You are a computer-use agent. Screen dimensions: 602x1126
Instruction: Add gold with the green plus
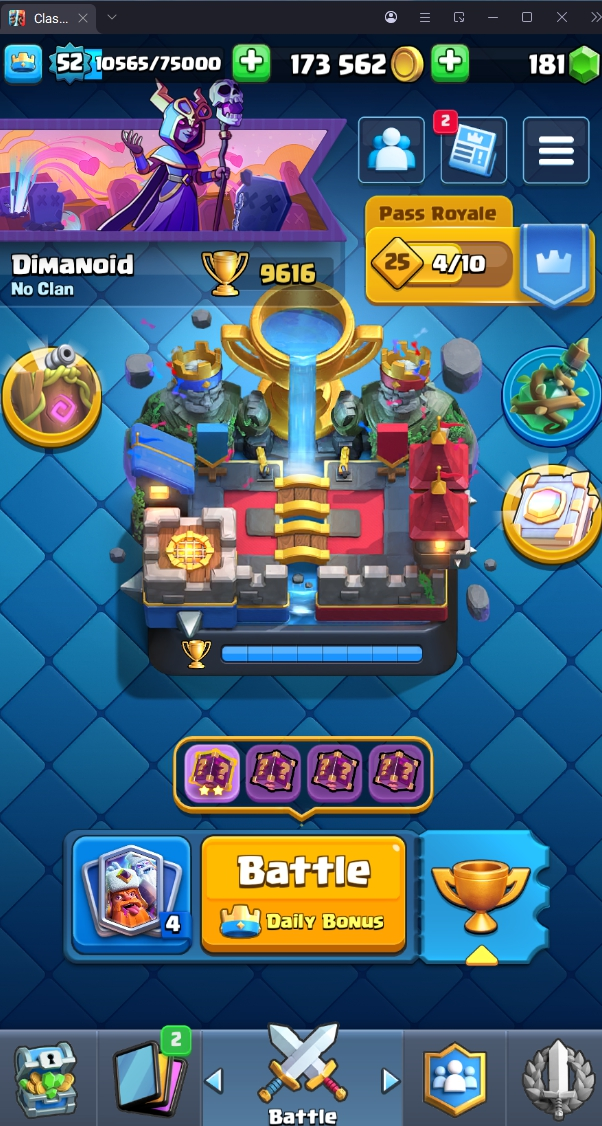click(450, 64)
